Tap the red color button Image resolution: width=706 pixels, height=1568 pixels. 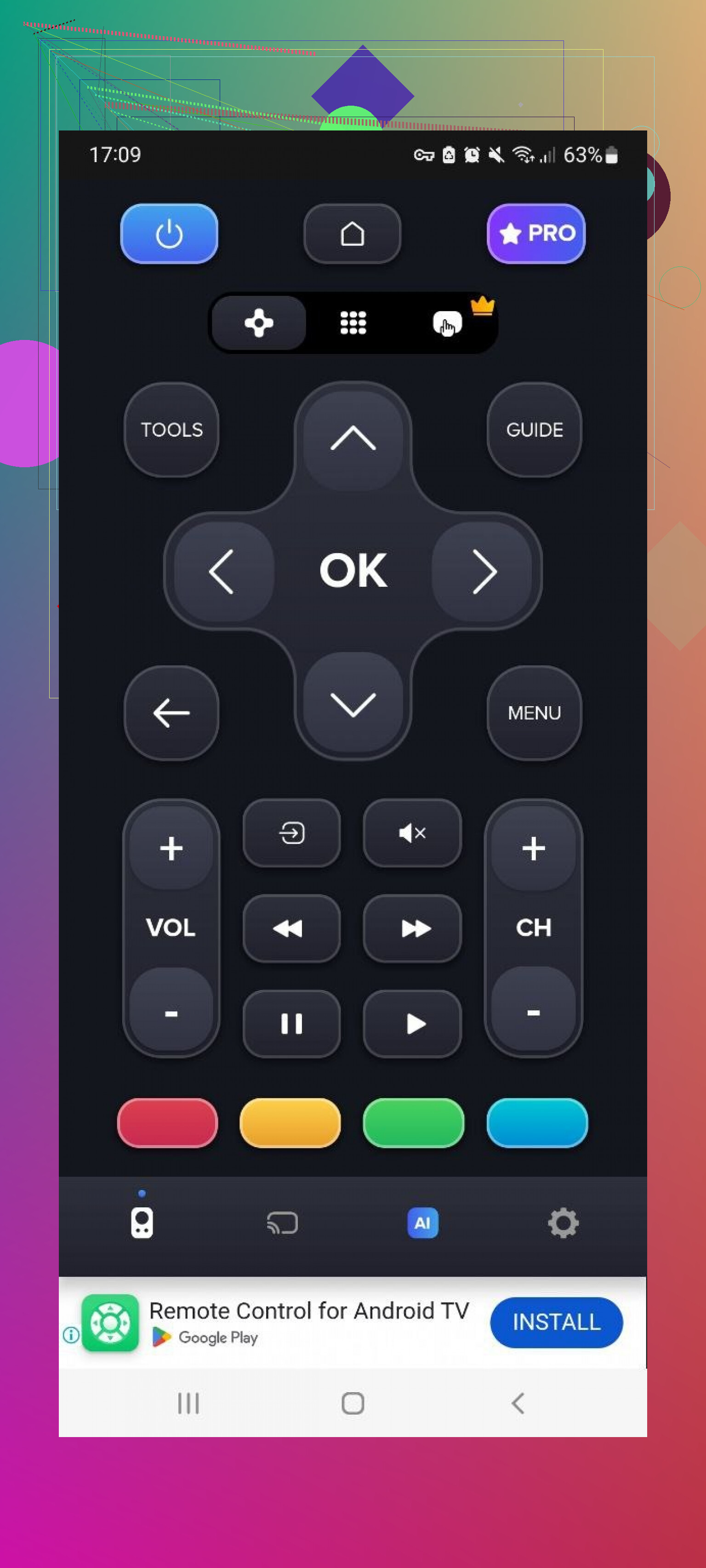(167, 1122)
